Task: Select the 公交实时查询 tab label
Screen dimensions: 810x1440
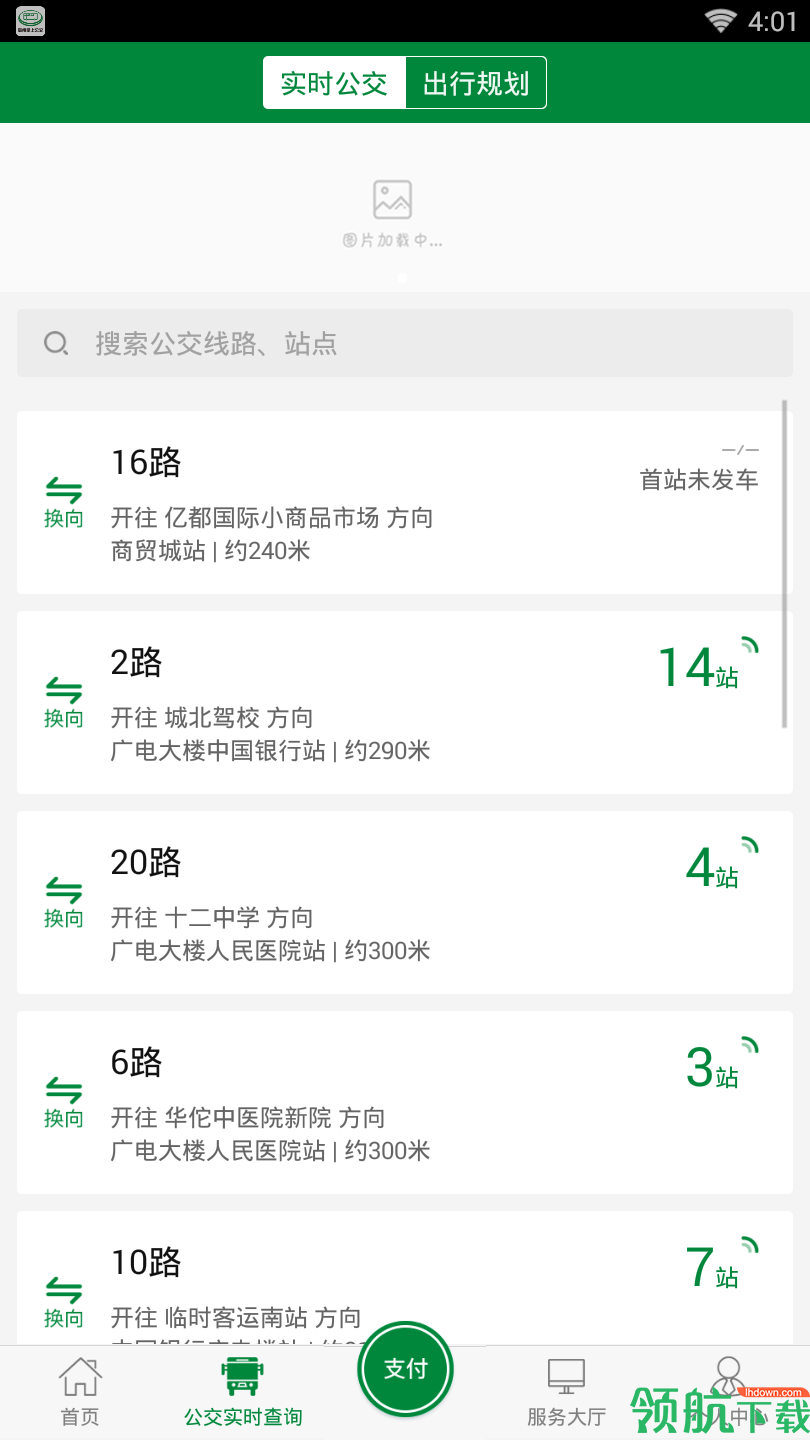Action: click(243, 1415)
